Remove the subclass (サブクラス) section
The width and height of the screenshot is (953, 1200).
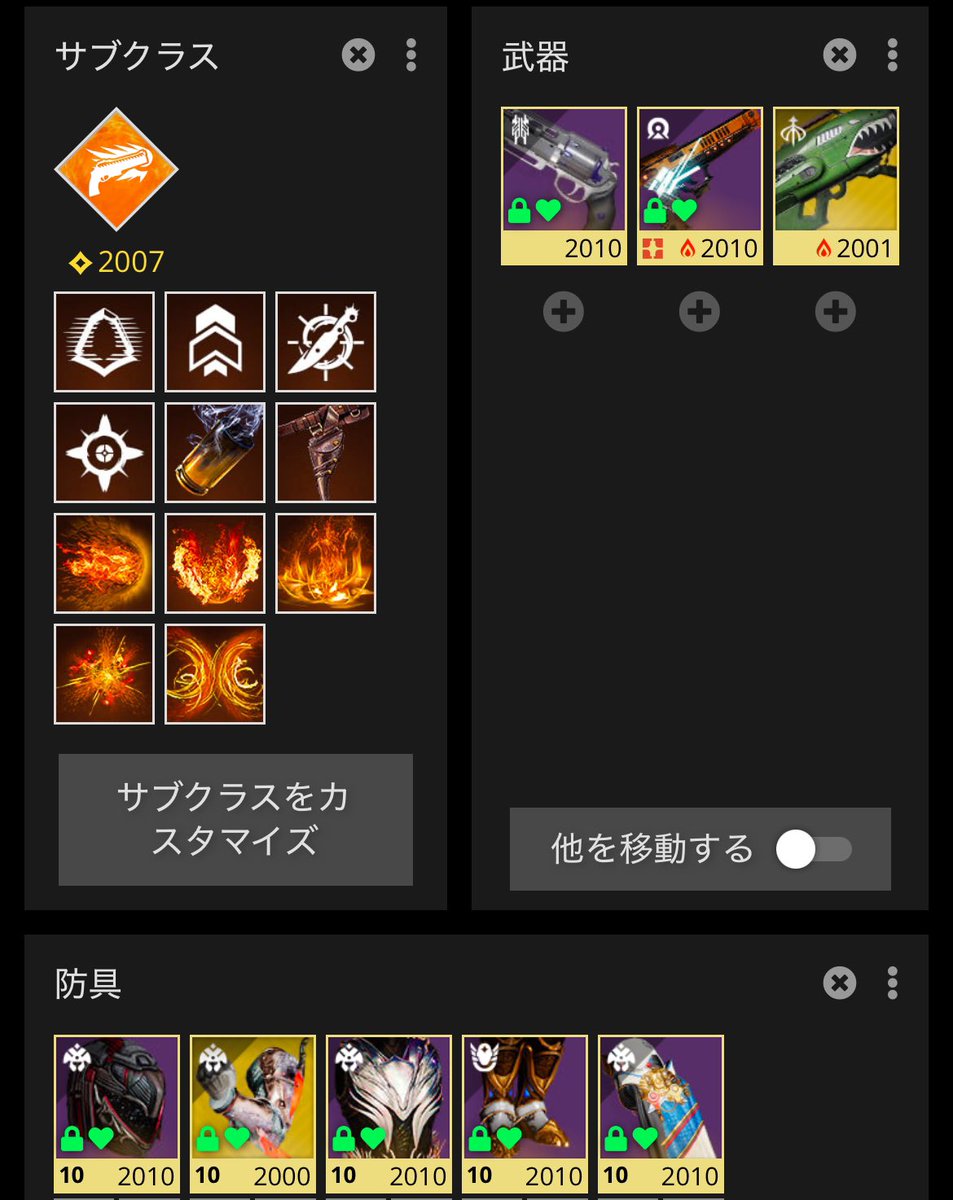358,55
